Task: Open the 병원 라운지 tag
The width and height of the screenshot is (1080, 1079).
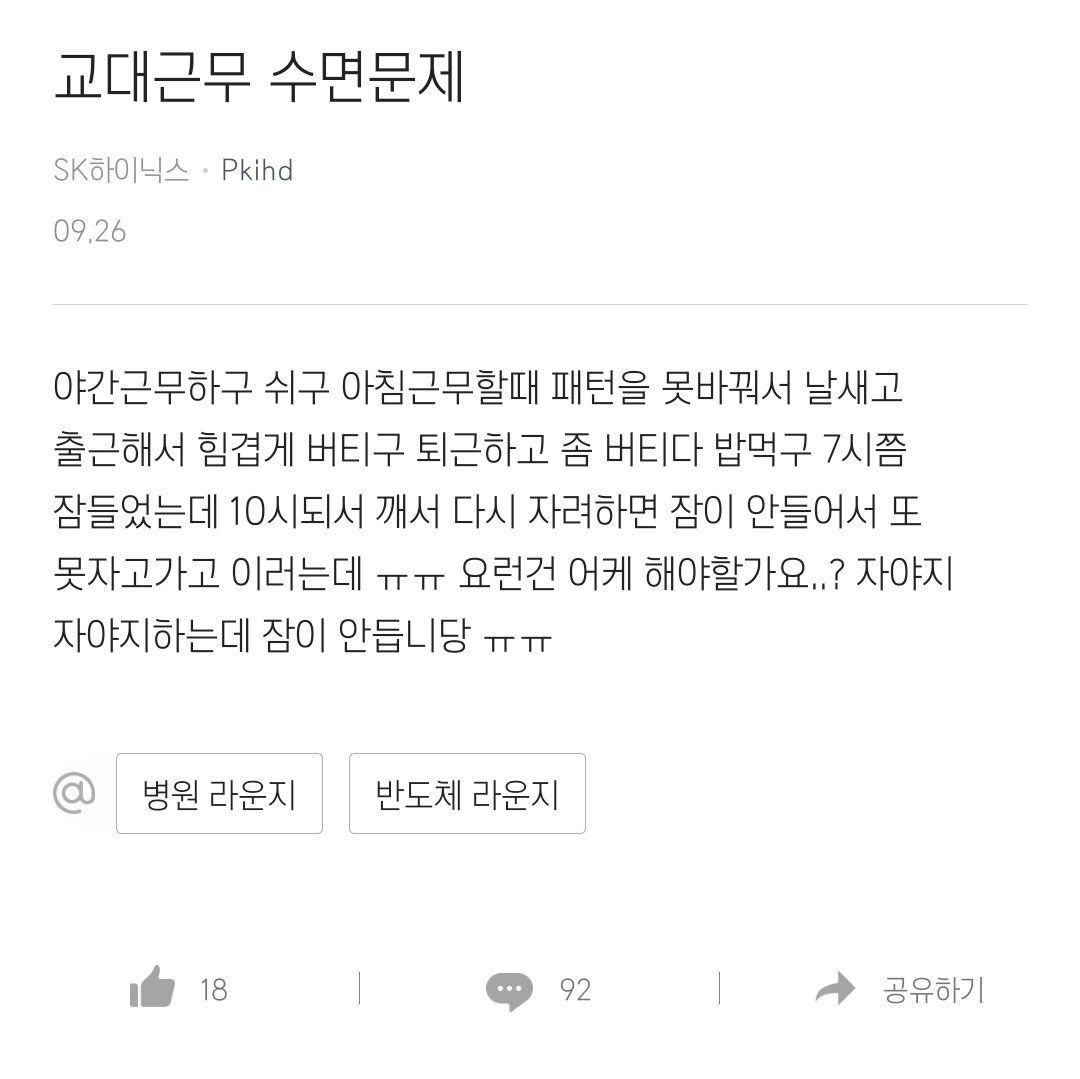Action: pyautogui.click(x=219, y=794)
